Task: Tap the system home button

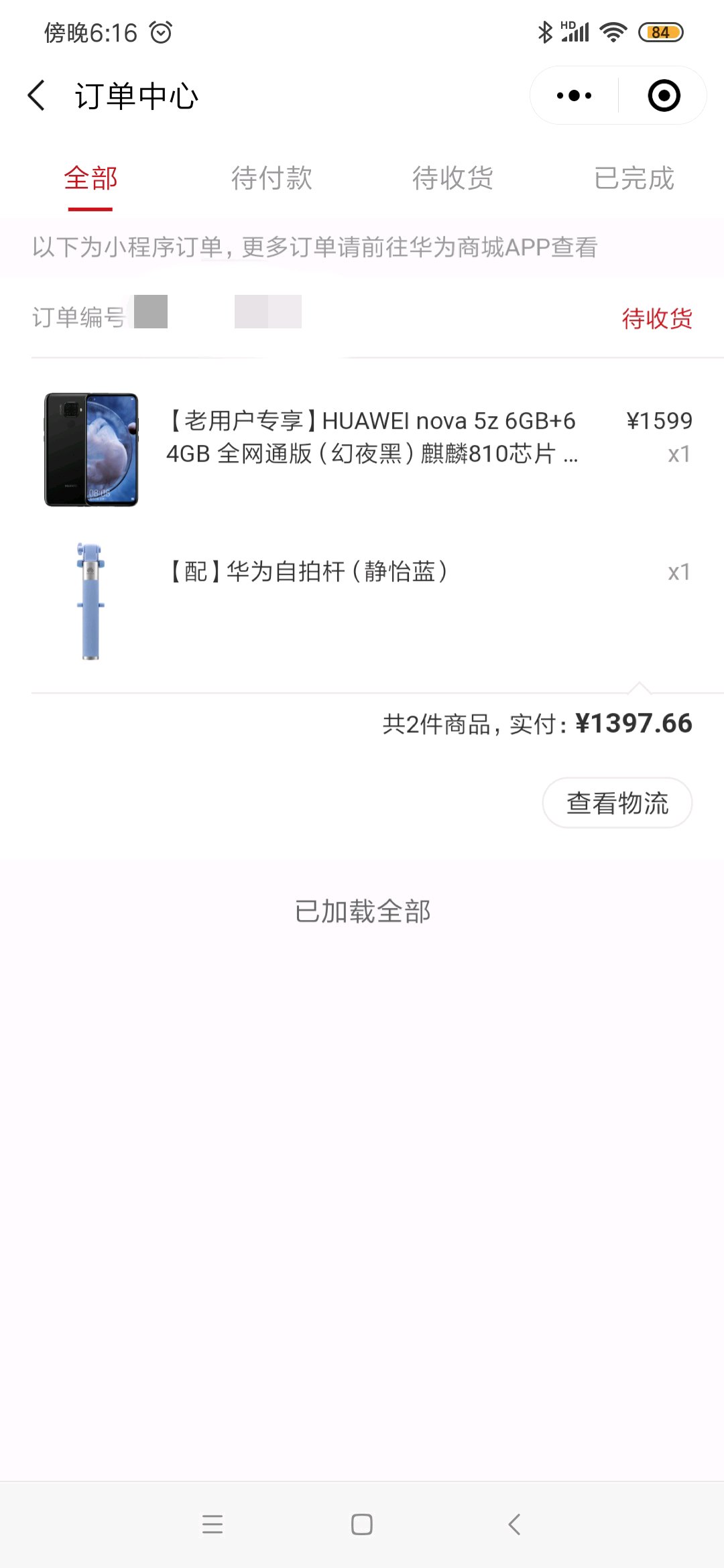Action: click(x=362, y=1524)
